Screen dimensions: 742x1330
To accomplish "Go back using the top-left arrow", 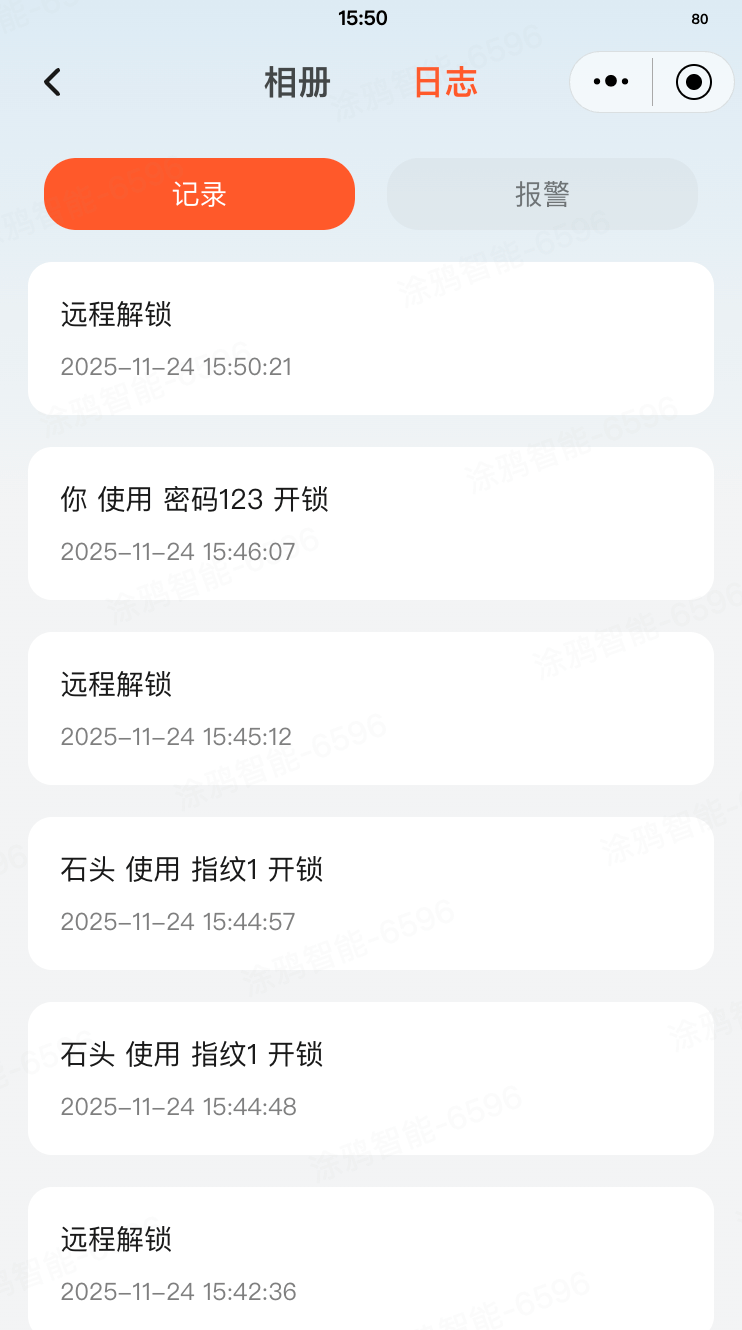I will click(53, 82).
